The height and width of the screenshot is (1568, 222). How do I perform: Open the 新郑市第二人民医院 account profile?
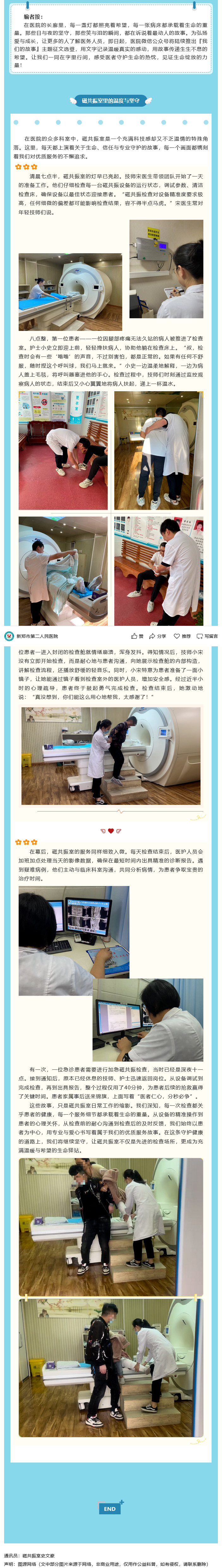[x=37, y=636]
